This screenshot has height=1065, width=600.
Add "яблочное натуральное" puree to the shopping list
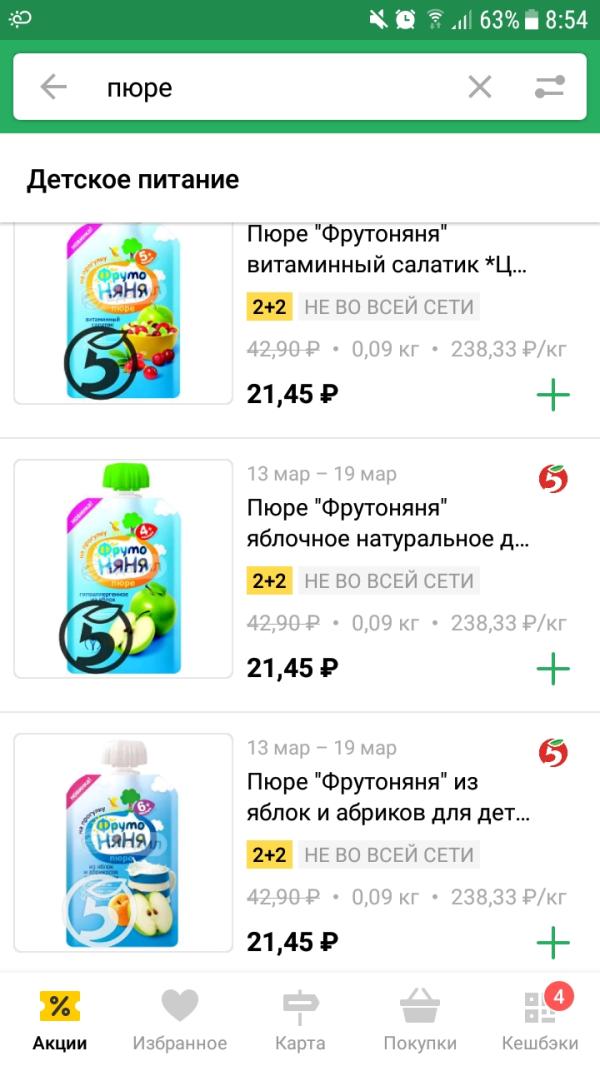pyautogui.click(x=553, y=668)
